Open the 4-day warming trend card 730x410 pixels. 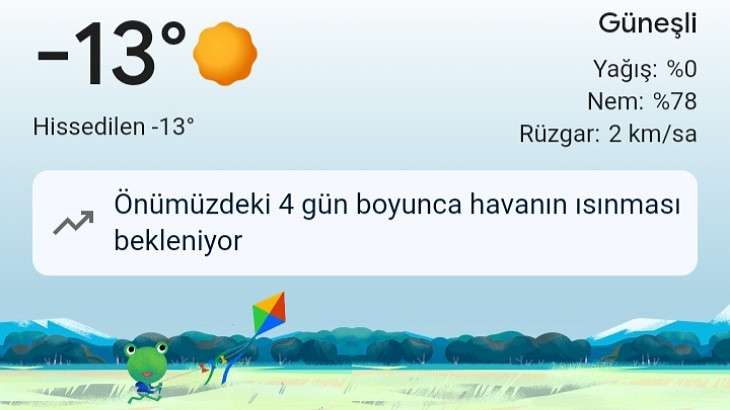[365, 223]
